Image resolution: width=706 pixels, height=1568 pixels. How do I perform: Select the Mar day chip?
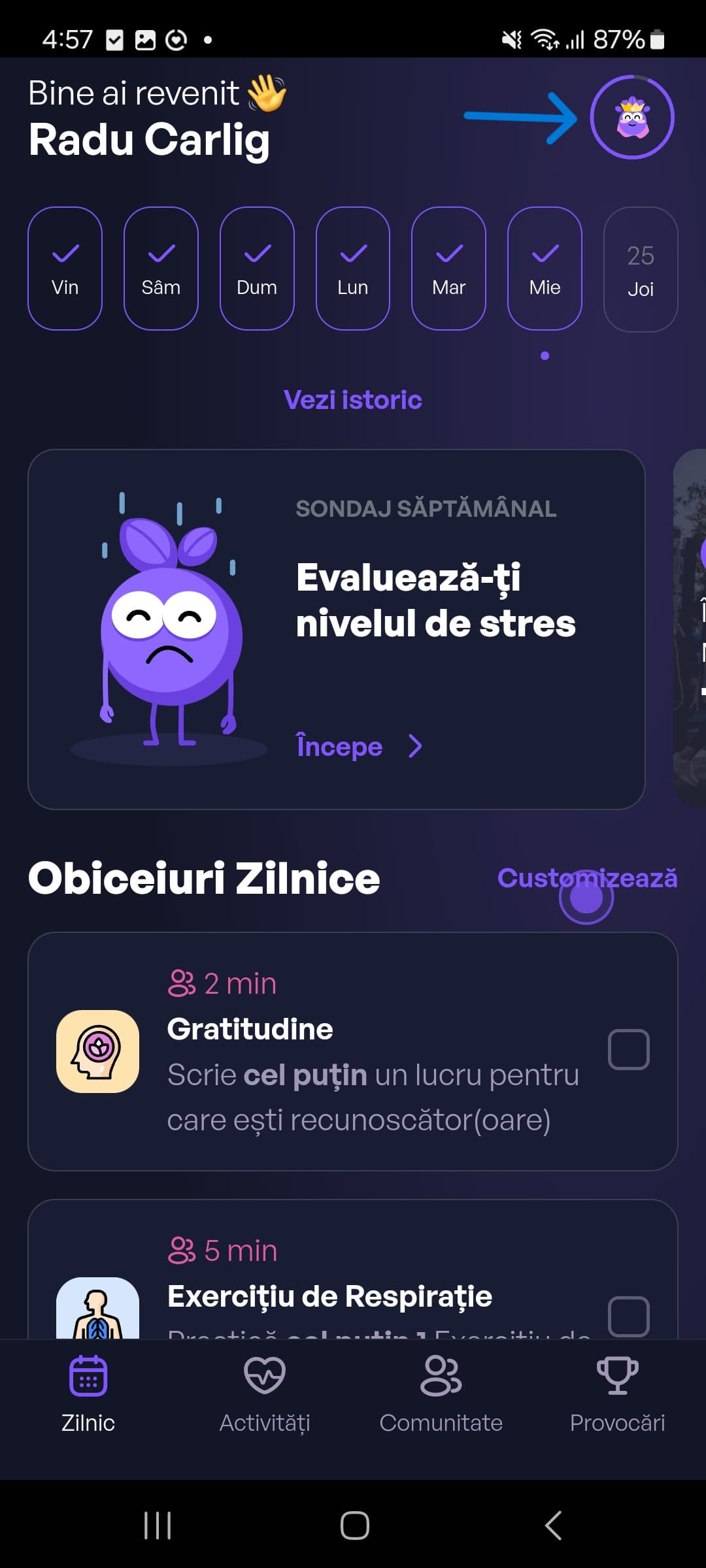pos(448,269)
